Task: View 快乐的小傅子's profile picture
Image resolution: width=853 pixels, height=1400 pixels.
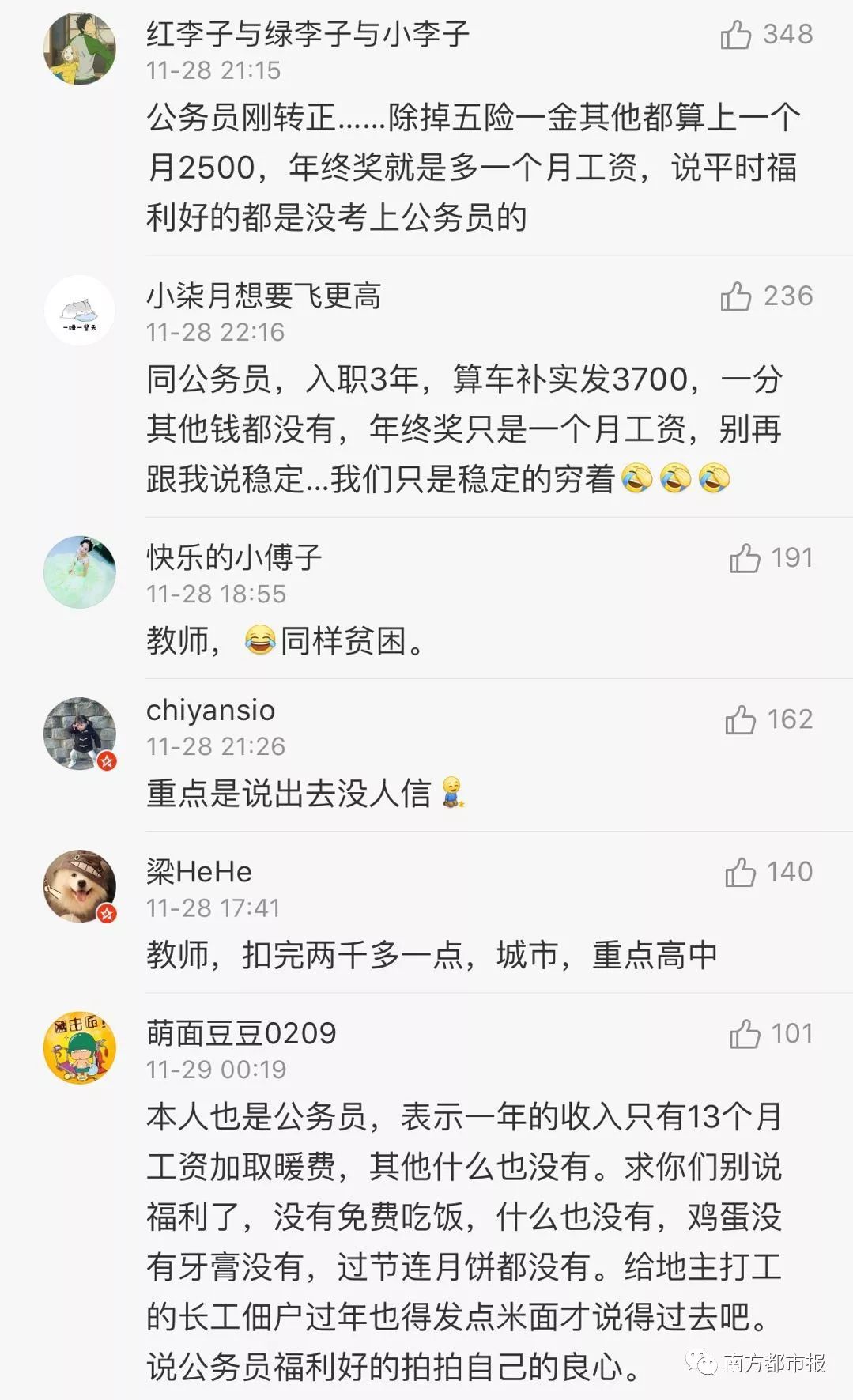Action: coord(79,572)
